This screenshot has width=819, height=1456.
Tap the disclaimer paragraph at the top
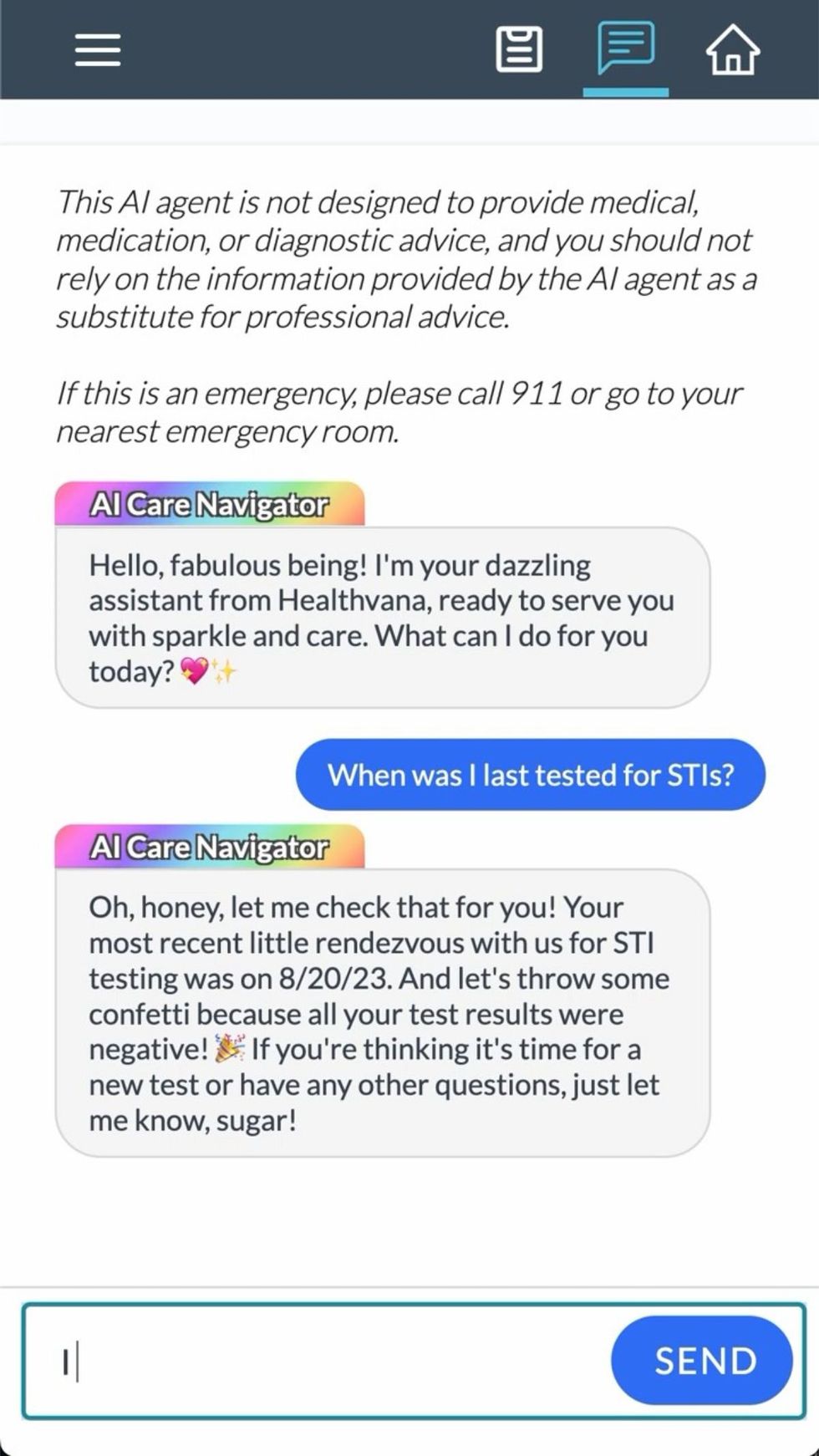(x=404, y=259)
